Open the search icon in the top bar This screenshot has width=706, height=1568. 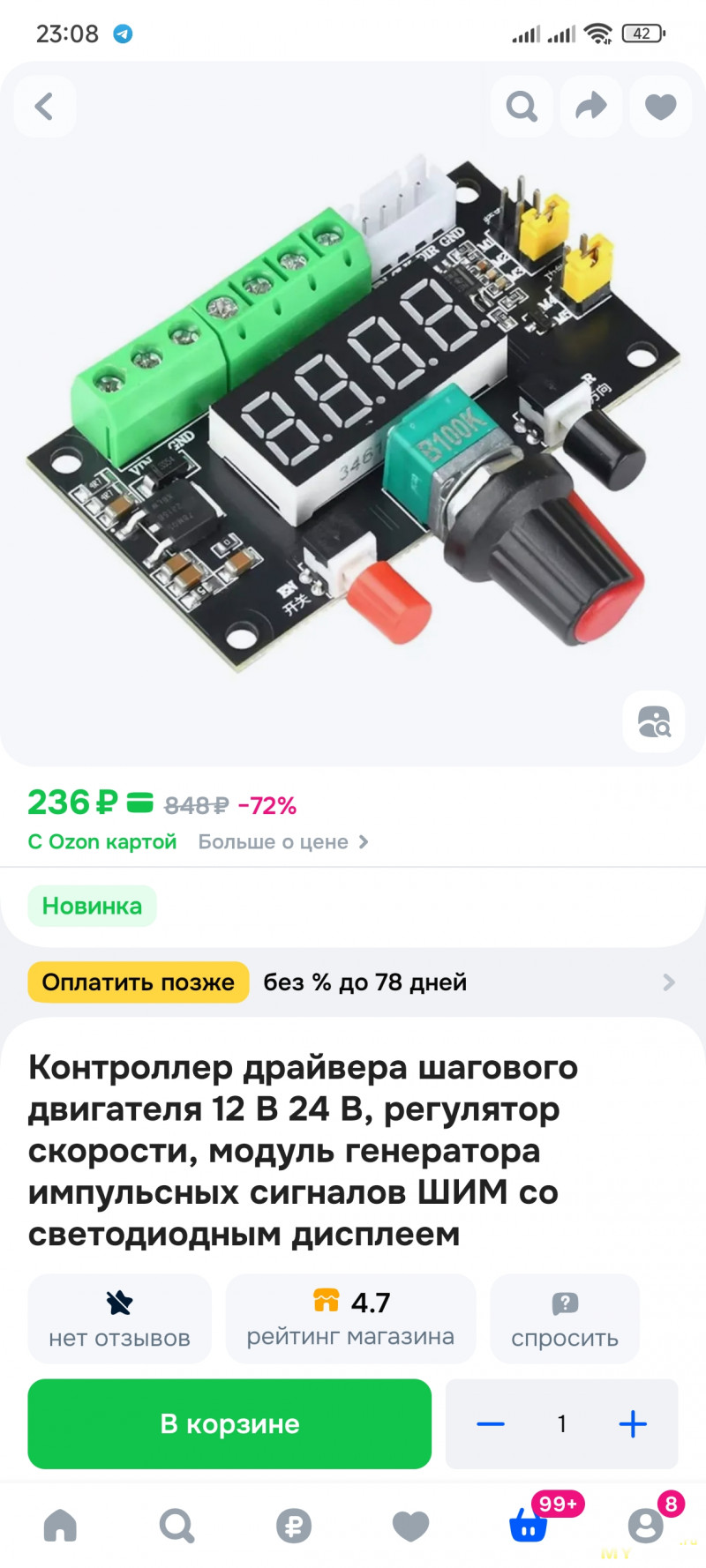pos(522,107)
